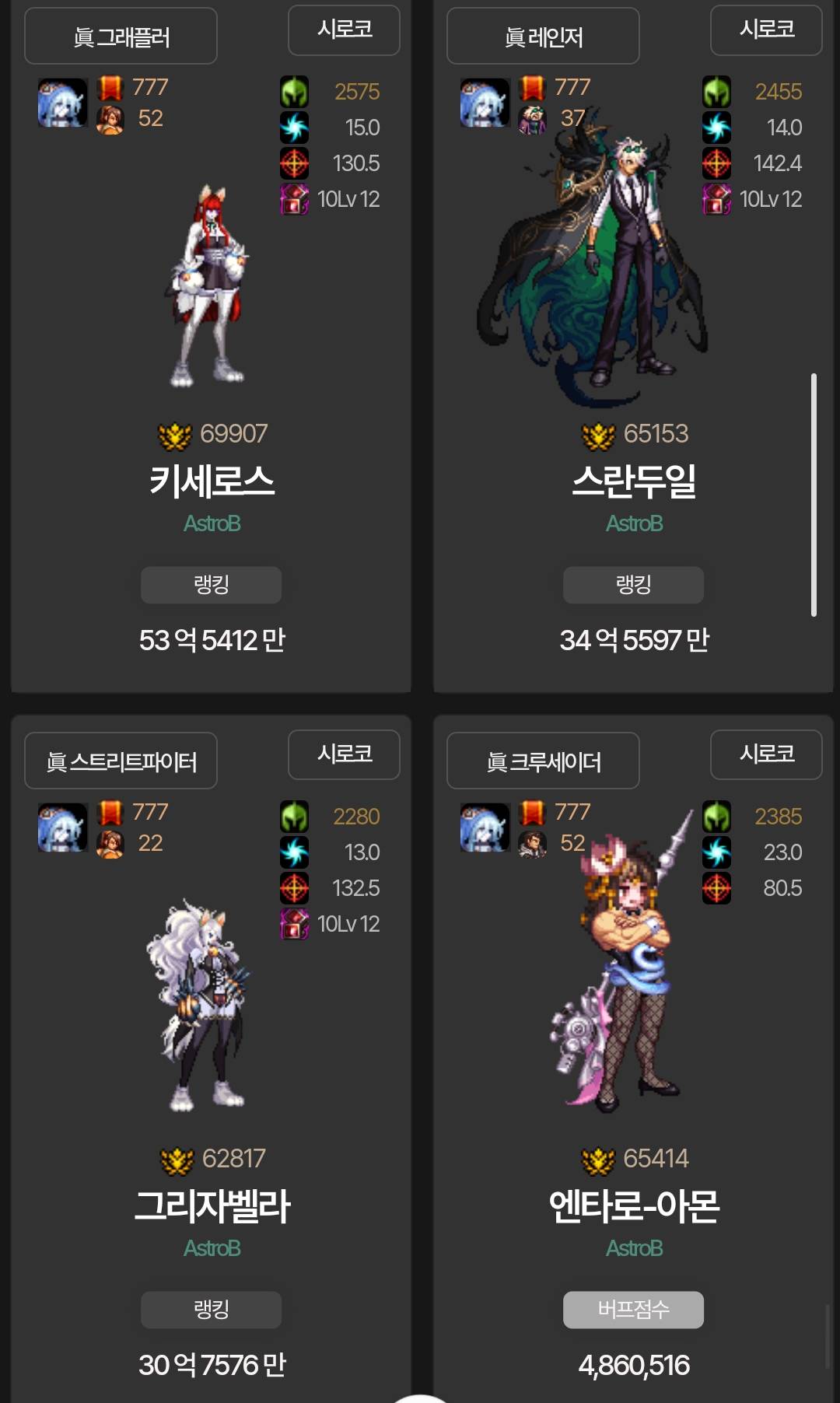Open the 키세로스 character card

(x=212, y=481)
